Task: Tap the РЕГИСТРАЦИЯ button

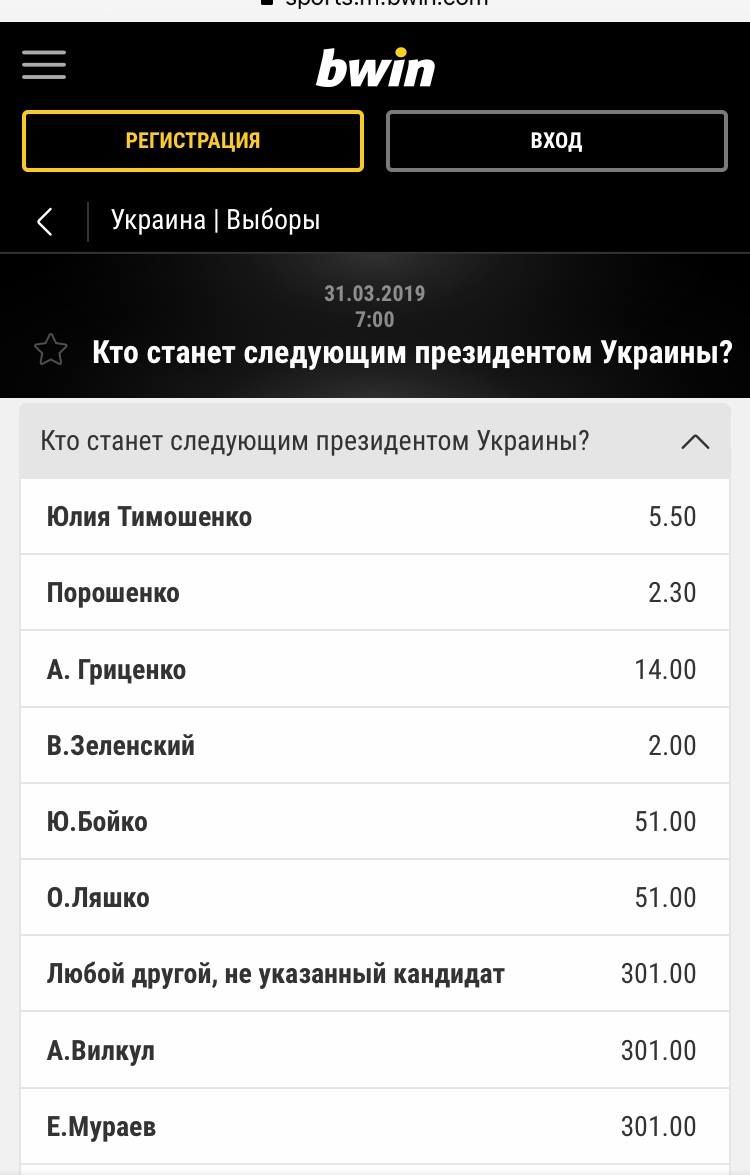Action: pos(193,141)
